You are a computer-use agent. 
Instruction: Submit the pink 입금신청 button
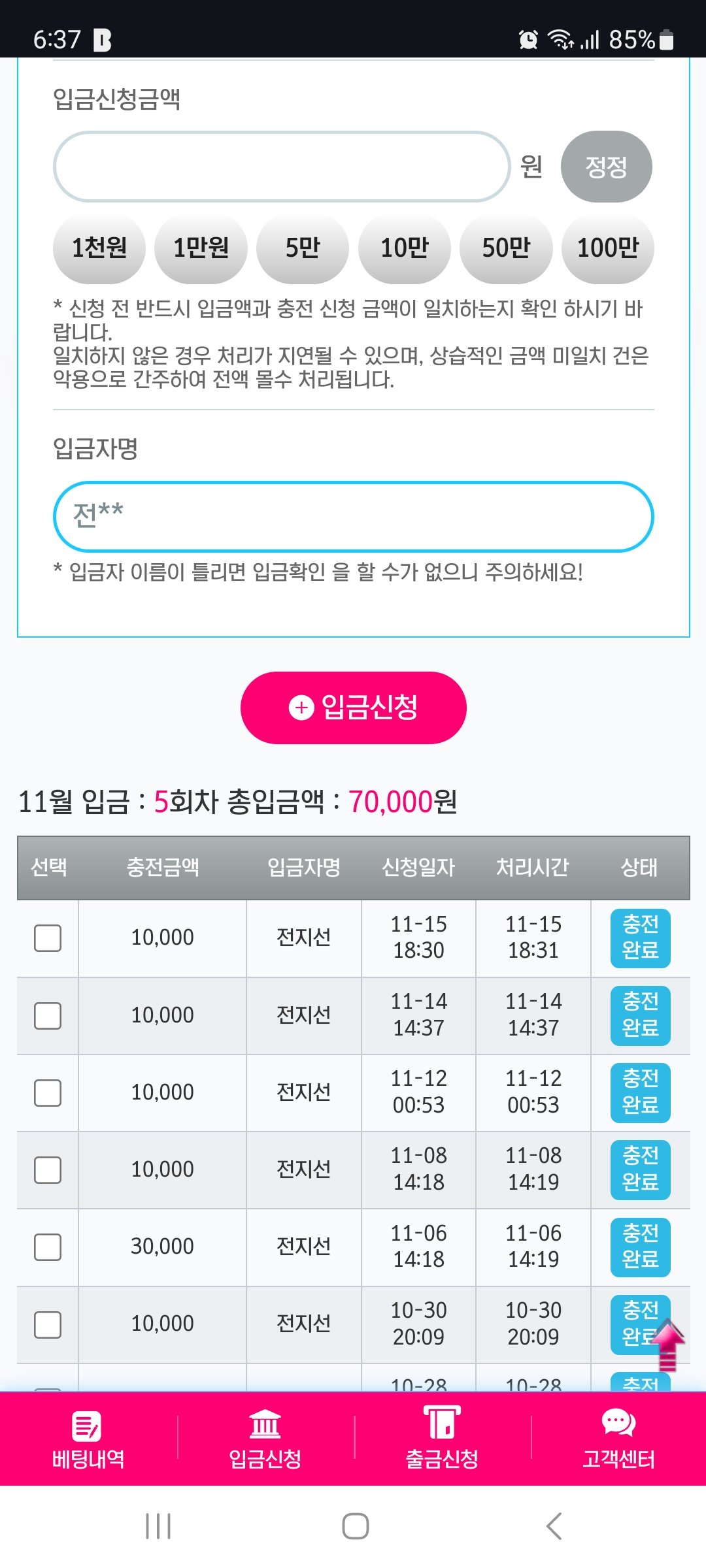(353, 708)
